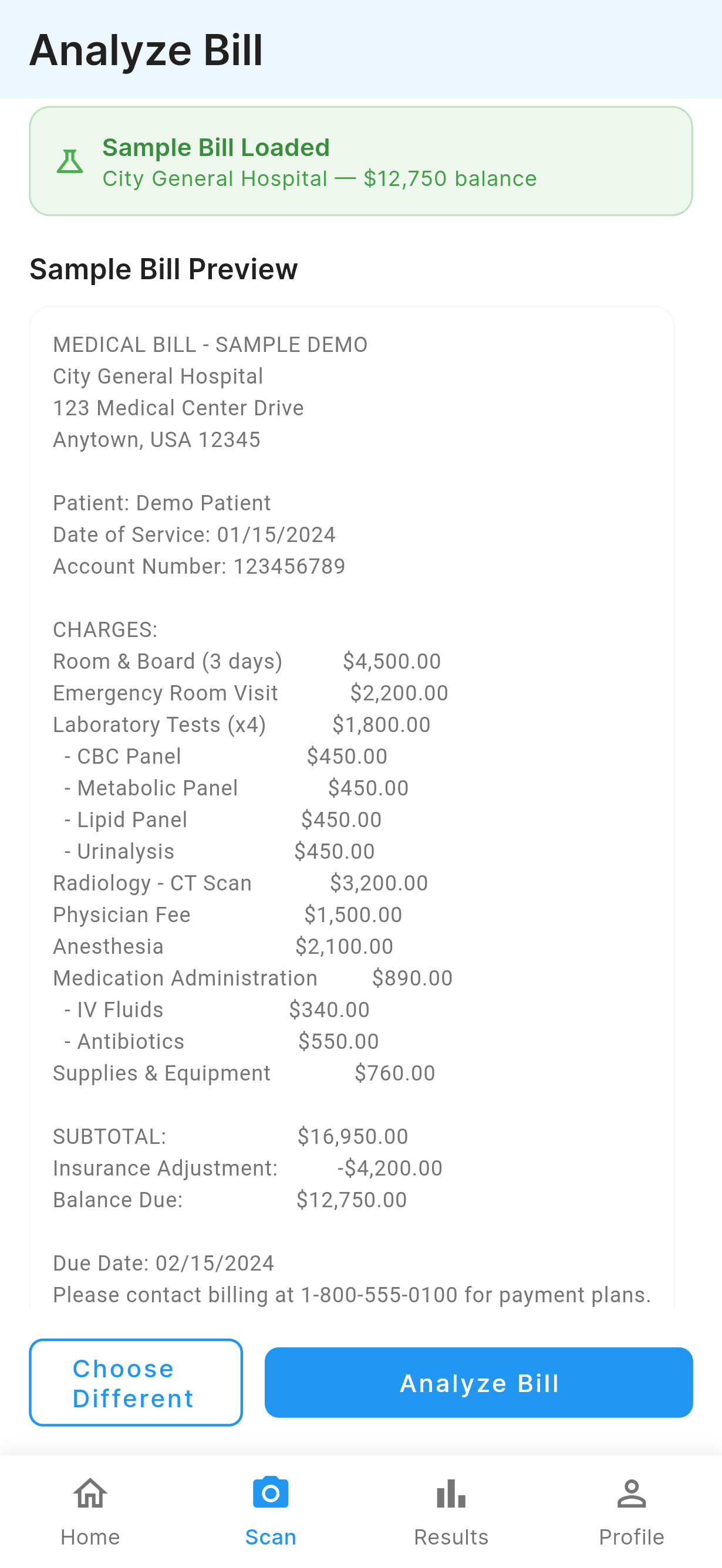
Task: Switch to the Results tab
Action: (x=451, y=1511)
